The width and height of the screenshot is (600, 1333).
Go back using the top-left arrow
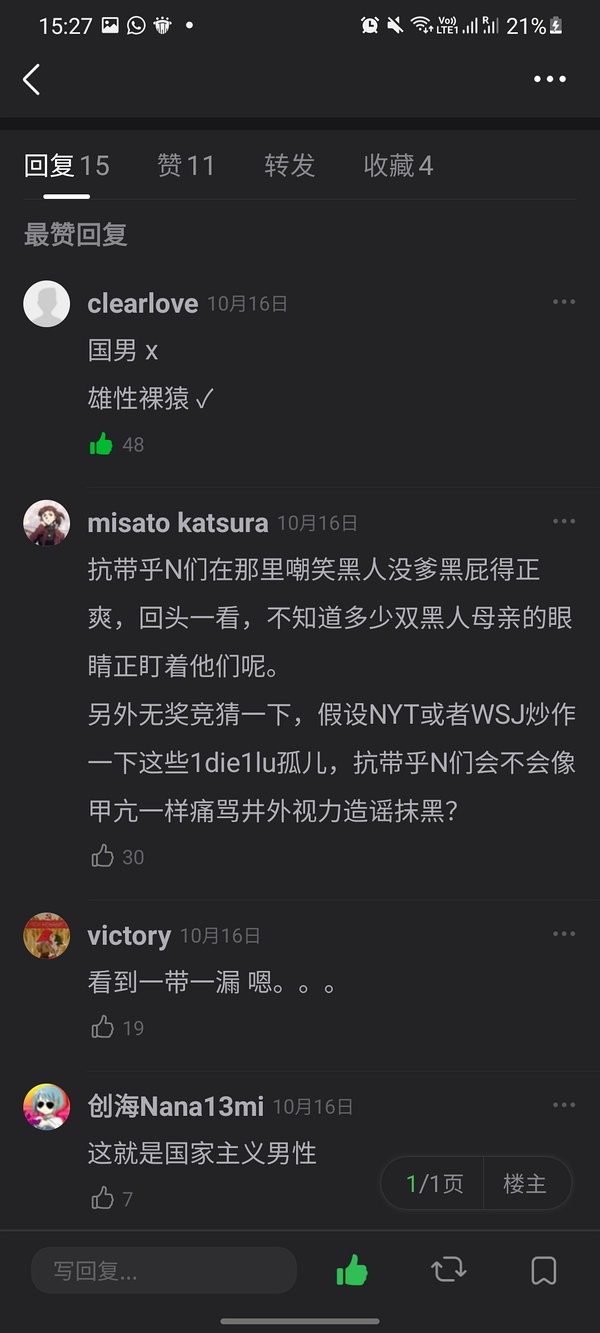click(32, 80)
